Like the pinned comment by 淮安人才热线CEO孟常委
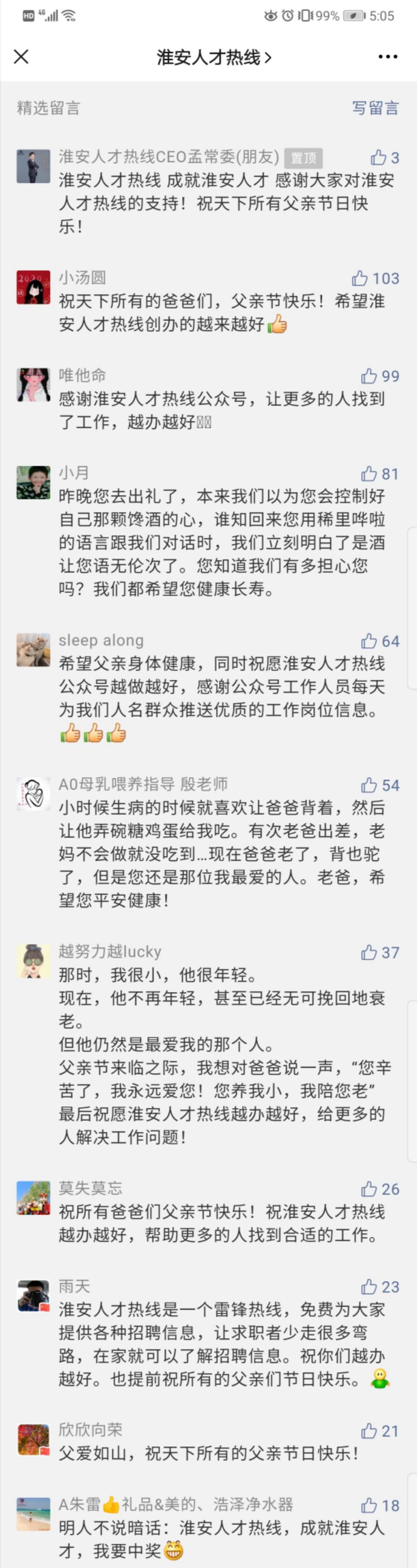417x1568 pixels. [x=379, y=158]
